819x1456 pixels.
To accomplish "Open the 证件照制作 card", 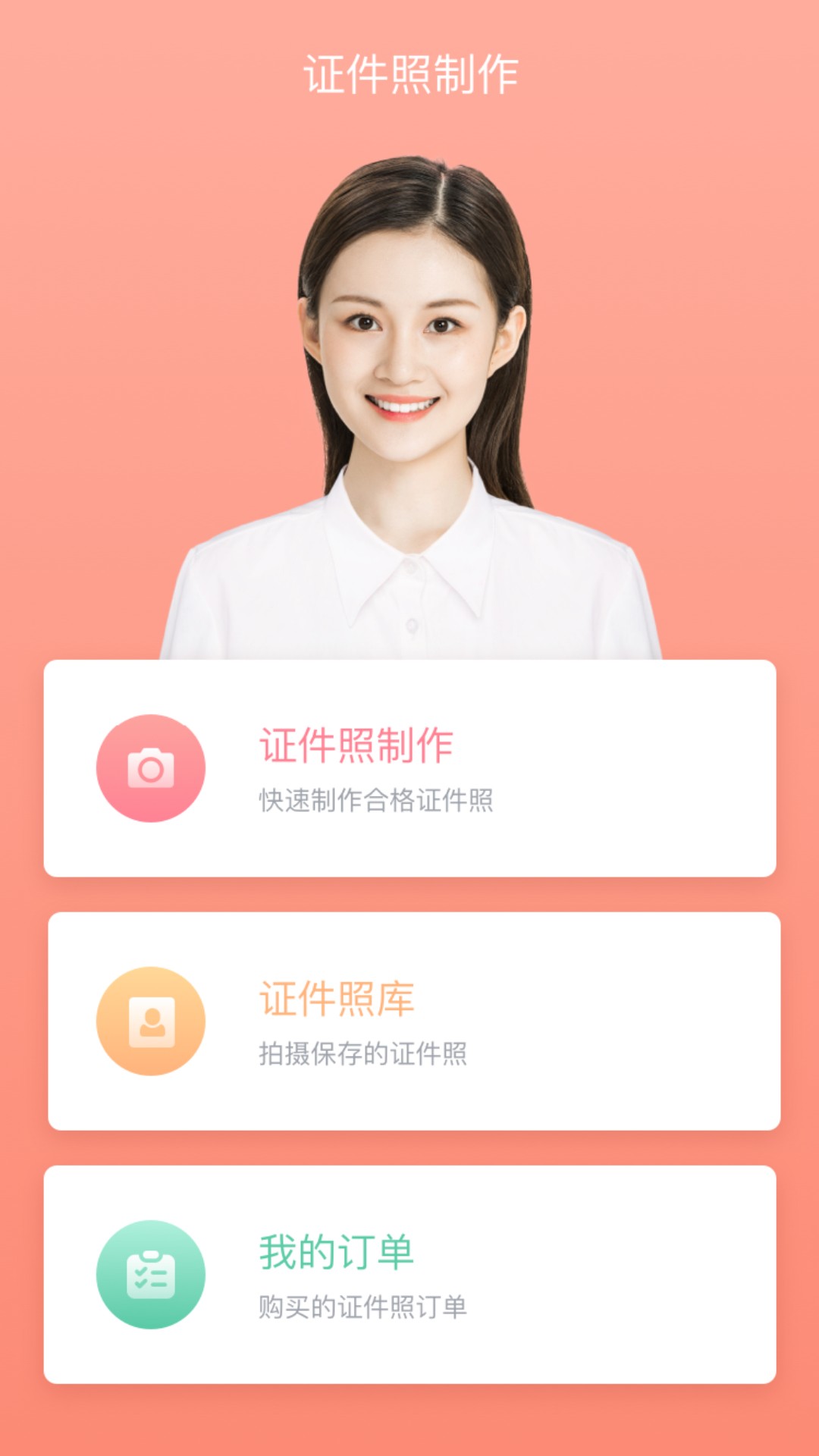I will tap(409, 768).
